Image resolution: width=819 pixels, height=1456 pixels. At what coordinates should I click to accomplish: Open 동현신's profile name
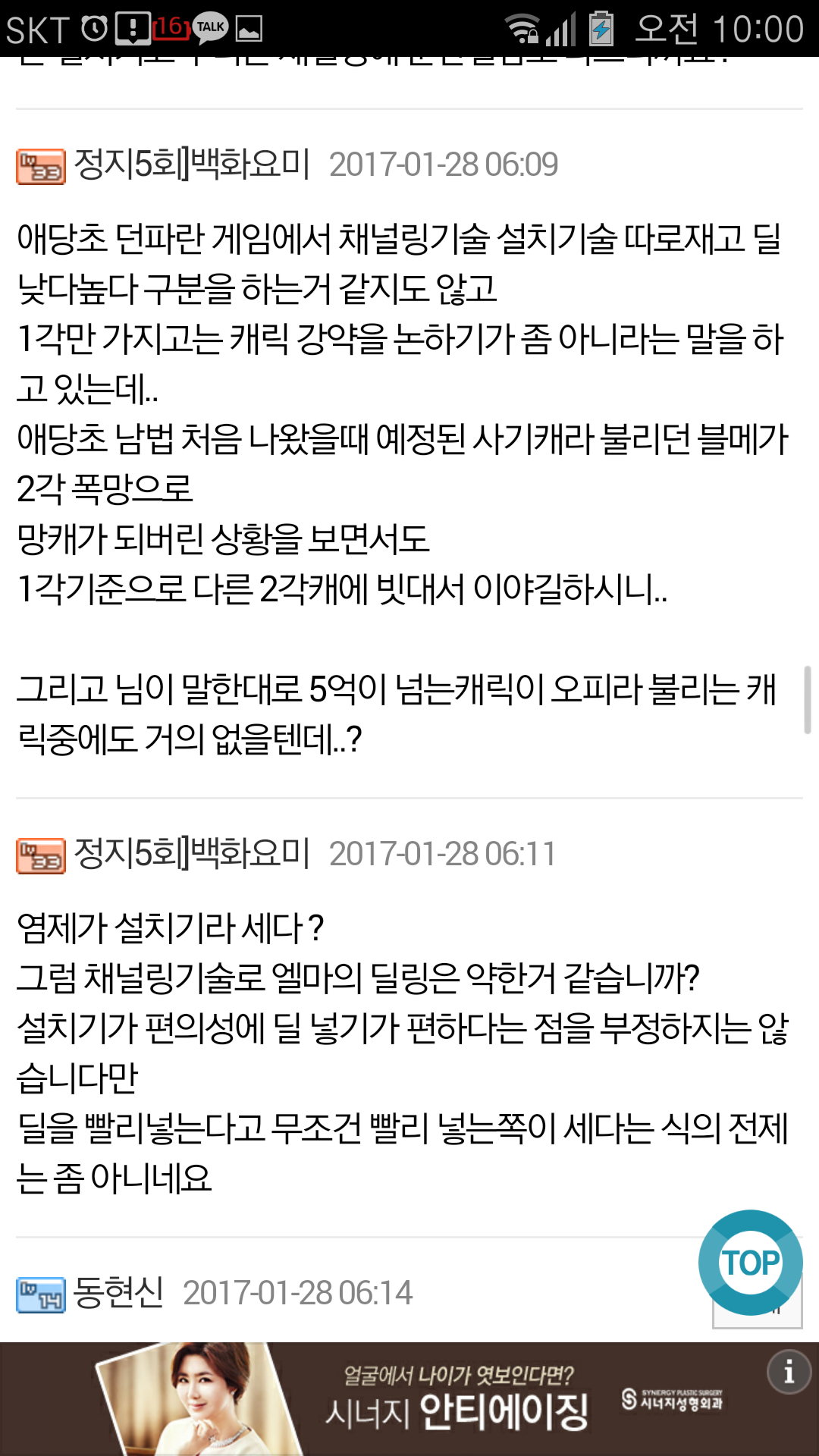pos(119,1293)
